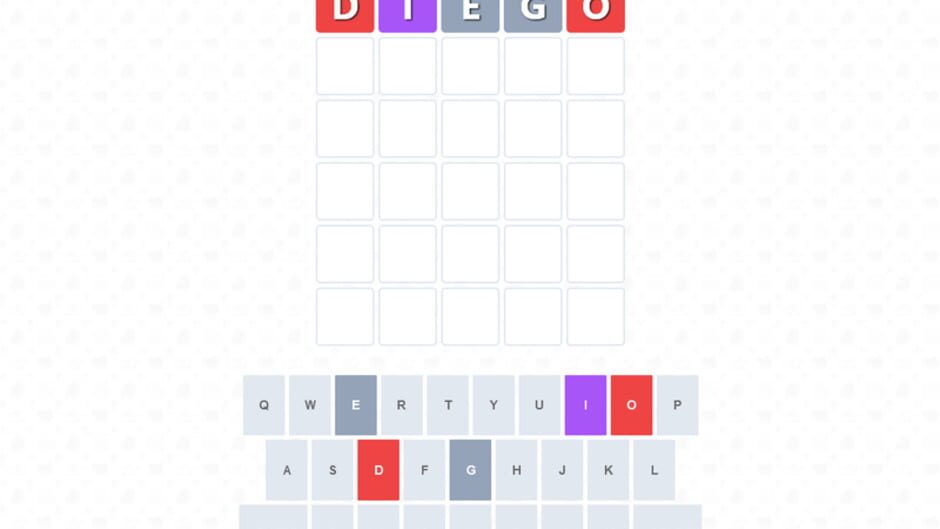The width and height of the screenshot is (940, 529).
Task: Tap the Y key
Action: tap(494, 405)
